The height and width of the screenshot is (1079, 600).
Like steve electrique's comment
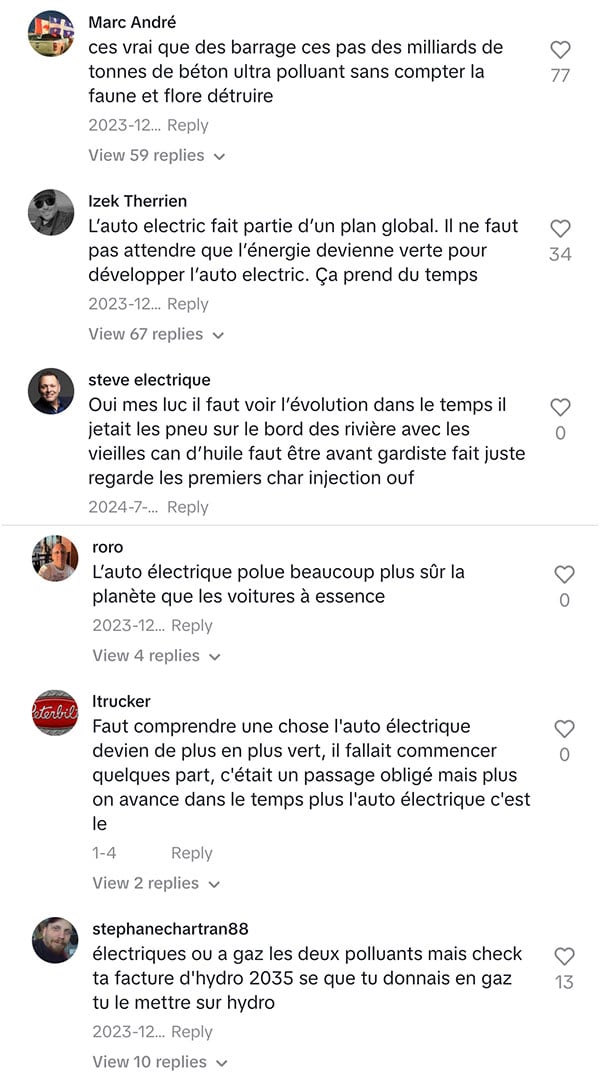click(561, 407)
